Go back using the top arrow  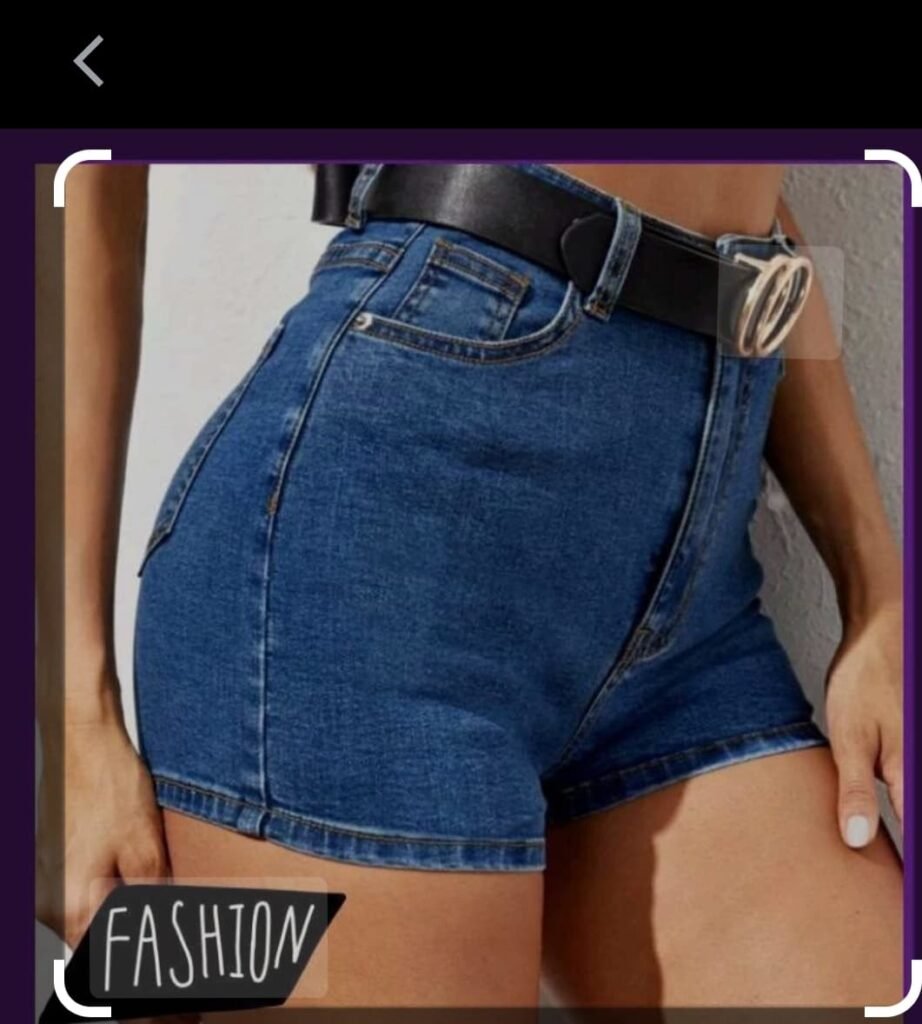tap(88, 61)
